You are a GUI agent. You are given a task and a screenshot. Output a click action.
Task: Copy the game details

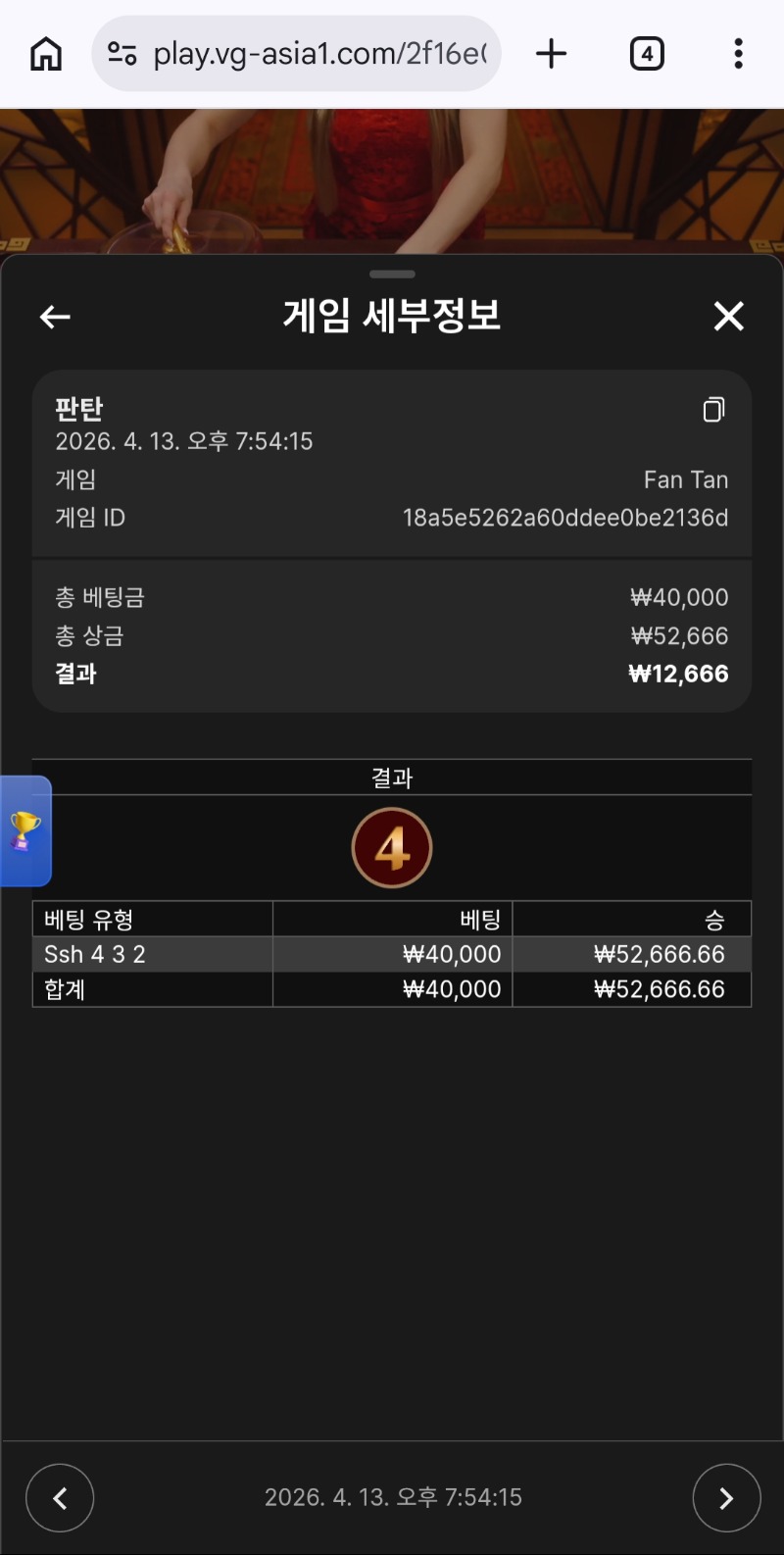713,410
